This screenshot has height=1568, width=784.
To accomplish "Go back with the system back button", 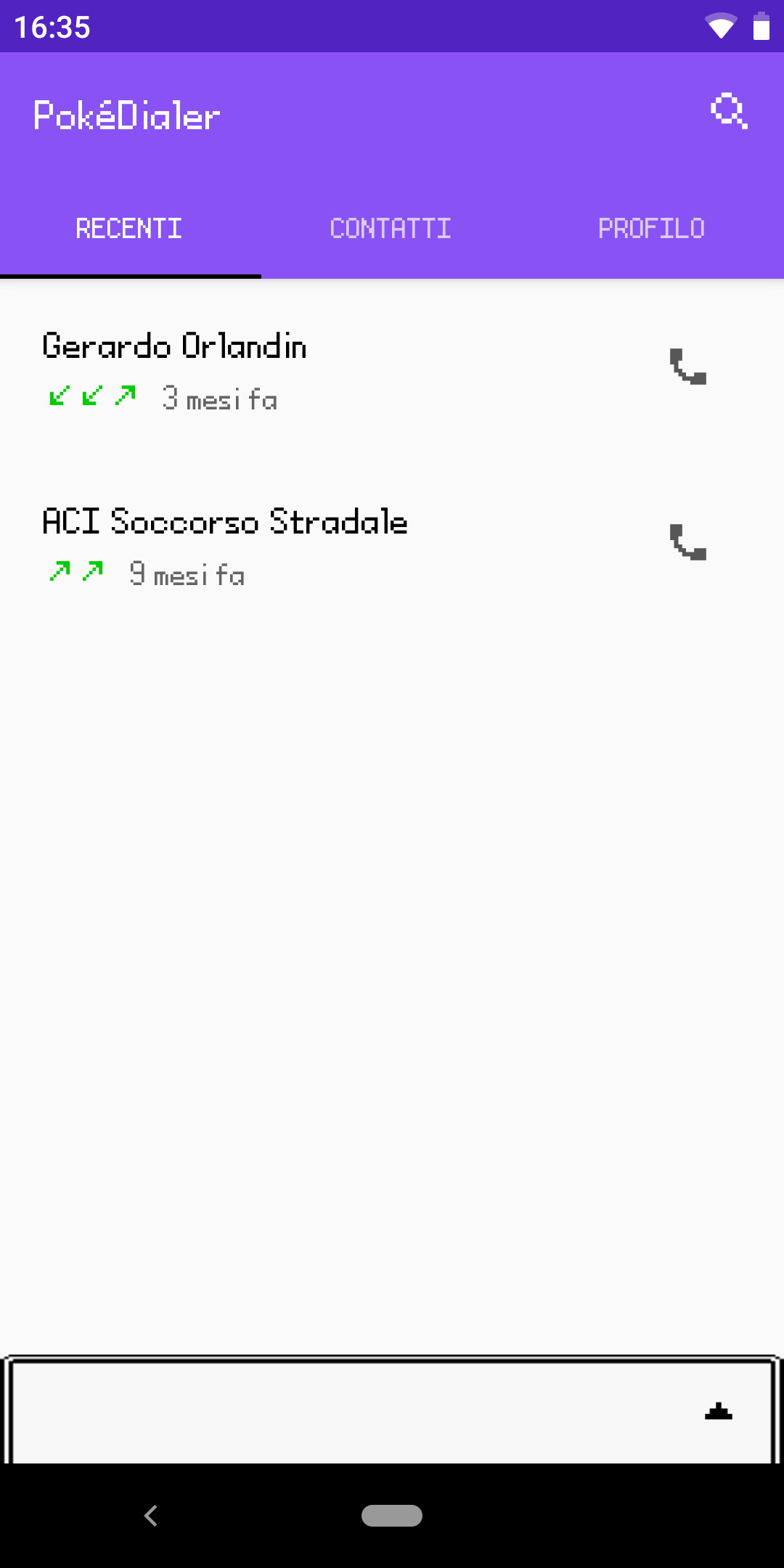I will (x=151, y=1516).
